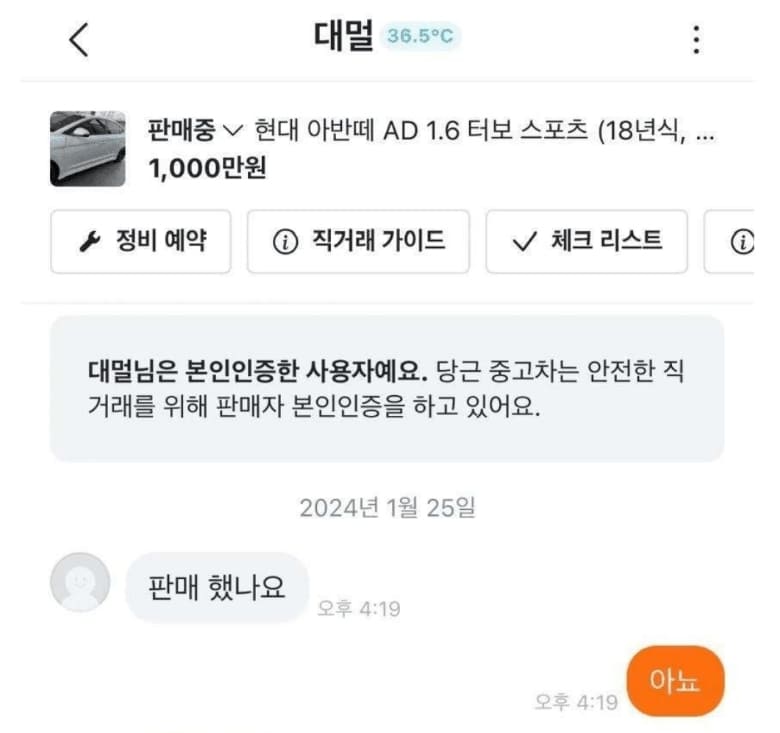Image resolution: width=780 pixels, height=733 pixels.
Task: View the sender's profile avatar
Action: click(80, 582)
